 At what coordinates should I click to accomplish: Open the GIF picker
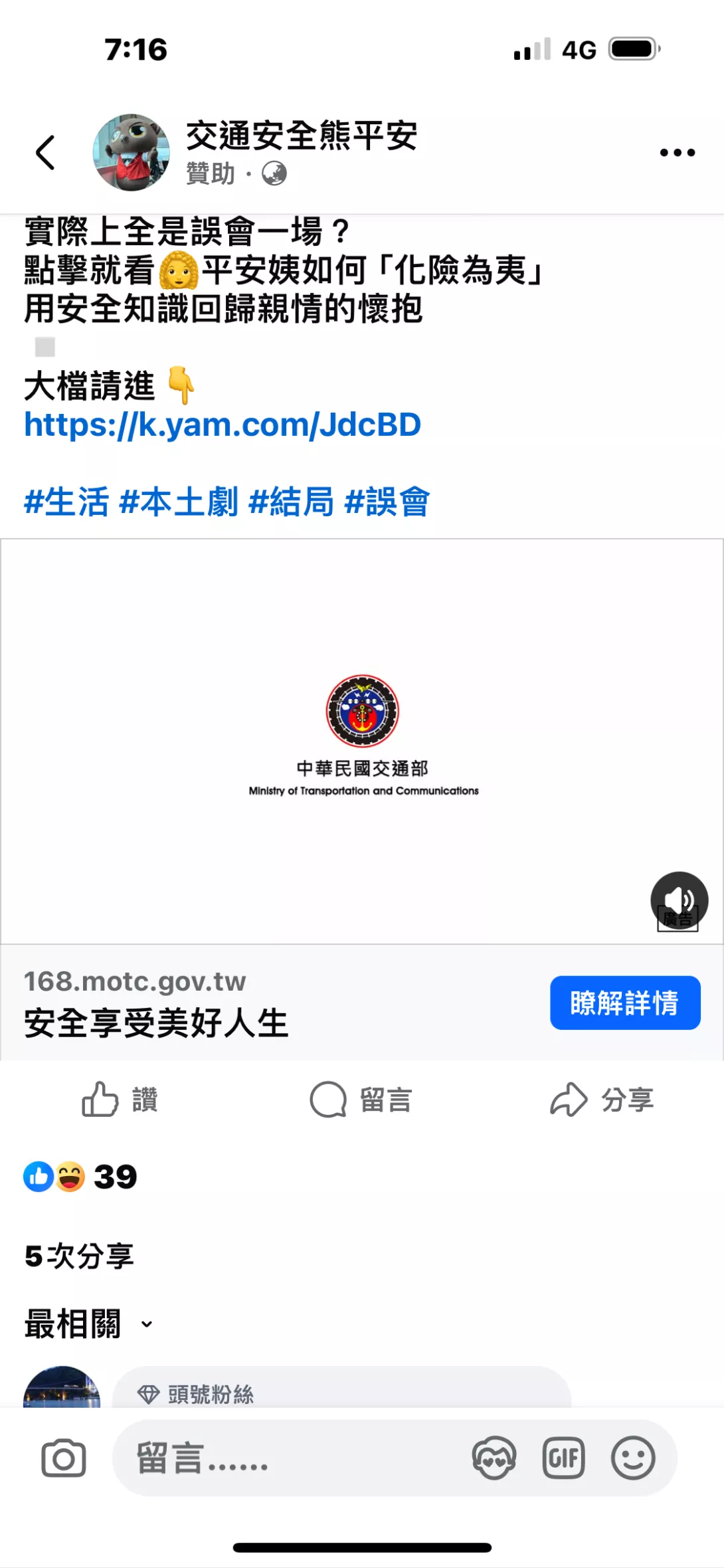click(x=563, y=1458)
